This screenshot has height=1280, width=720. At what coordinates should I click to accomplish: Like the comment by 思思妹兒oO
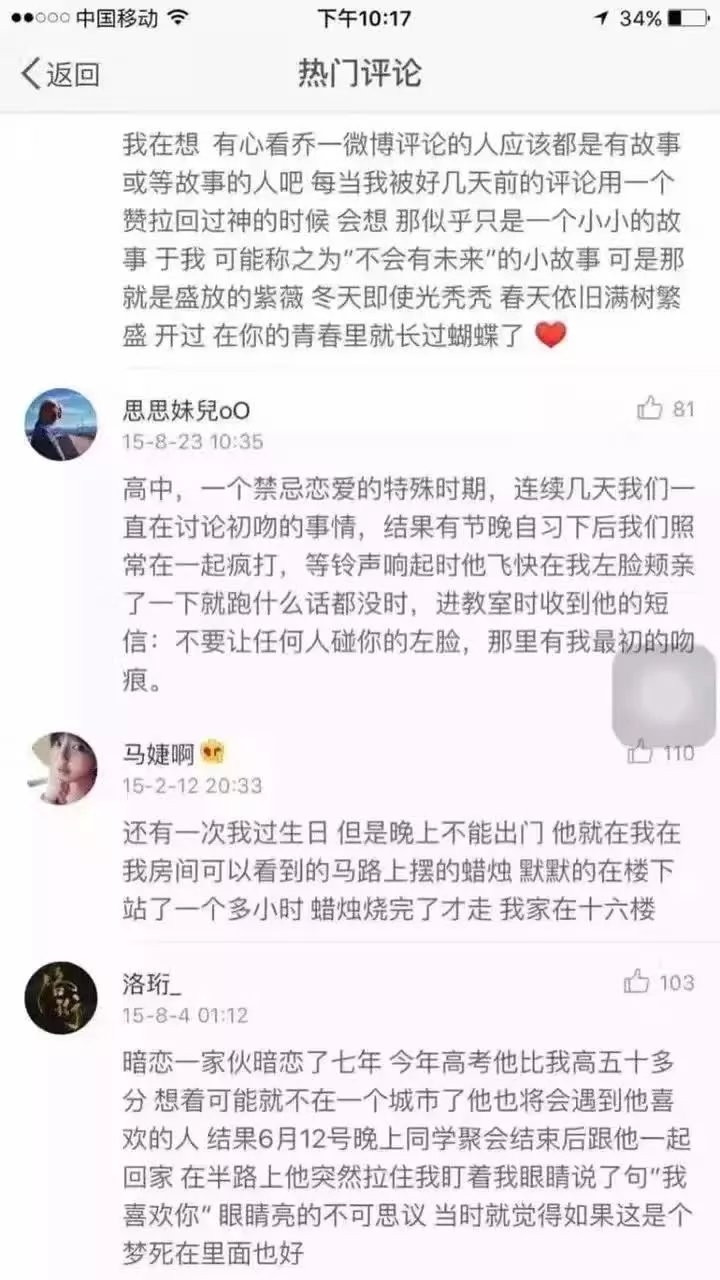click(x=665, y=408)
